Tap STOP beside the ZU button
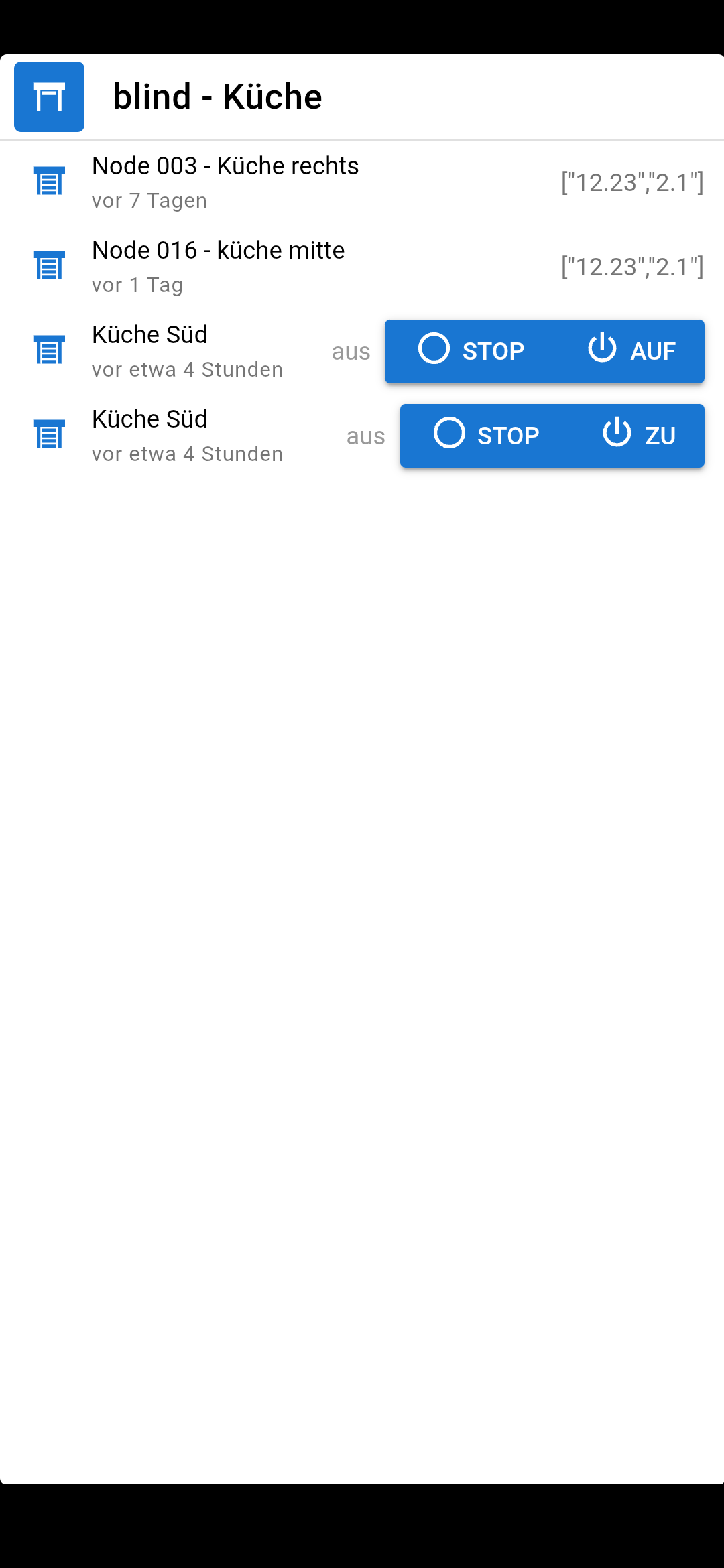The height and width of the screenshot is (1568, 724). click(x=485, y=436)
